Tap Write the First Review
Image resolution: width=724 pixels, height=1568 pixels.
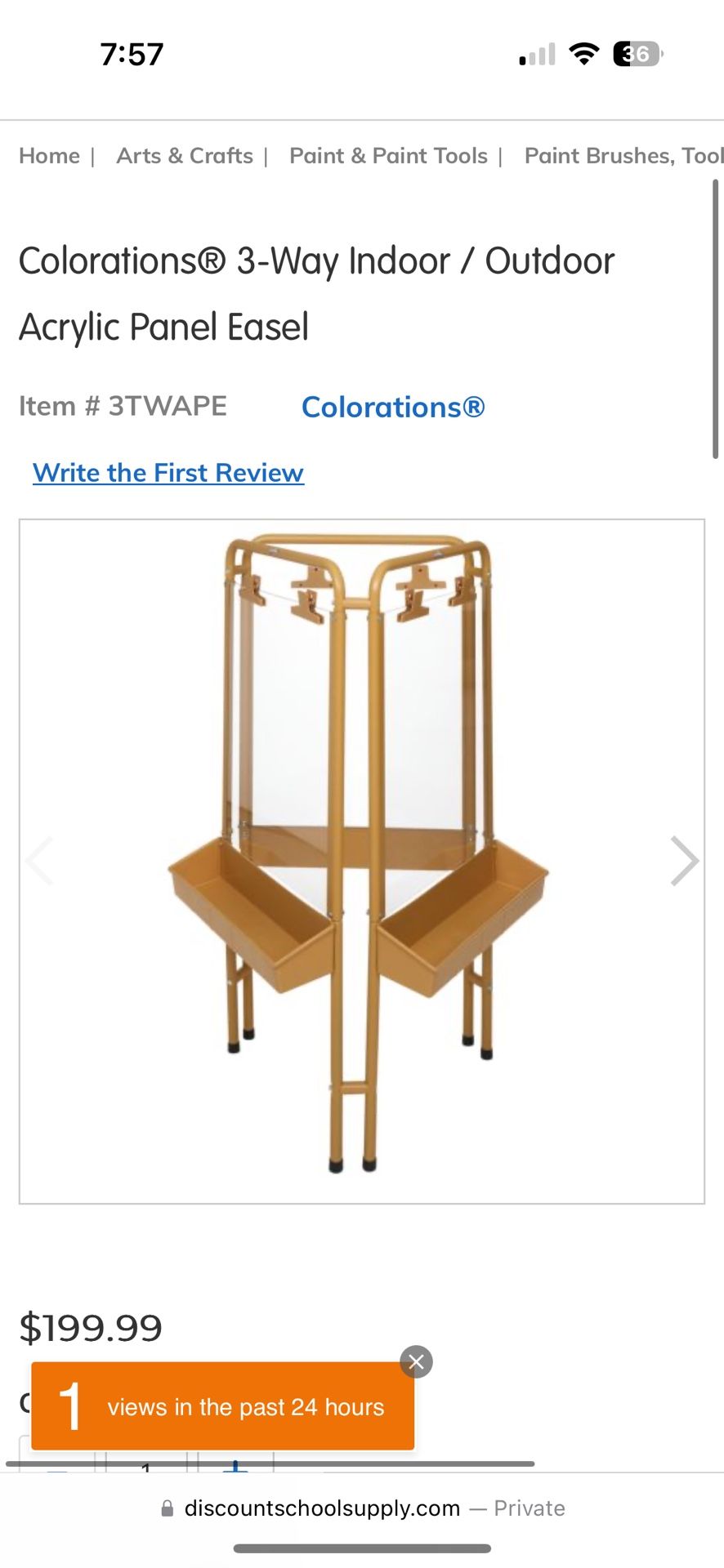point(168,473)
